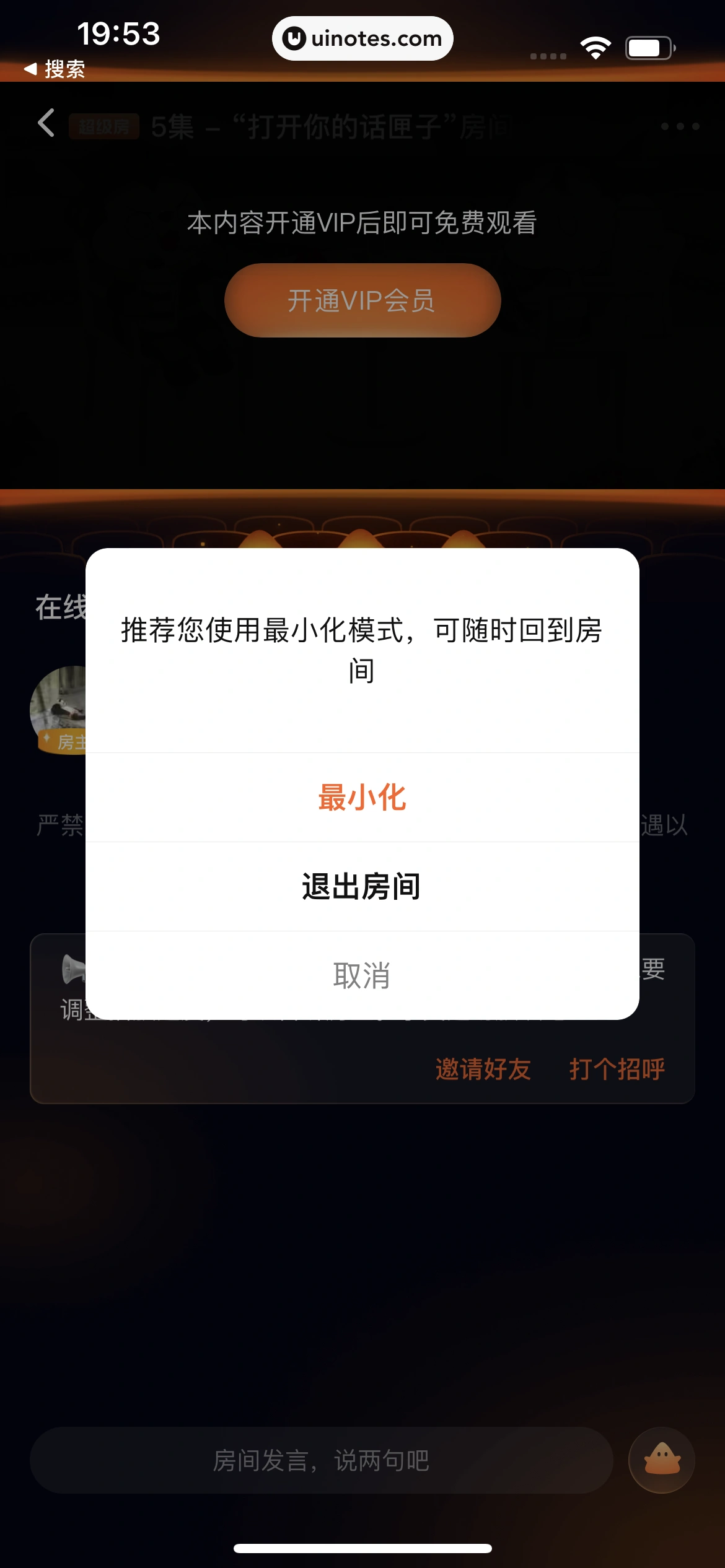The image size is (725, 1568).
Task: Tap the 房主 host avatar thumbnail
Action: coord(64,710)
